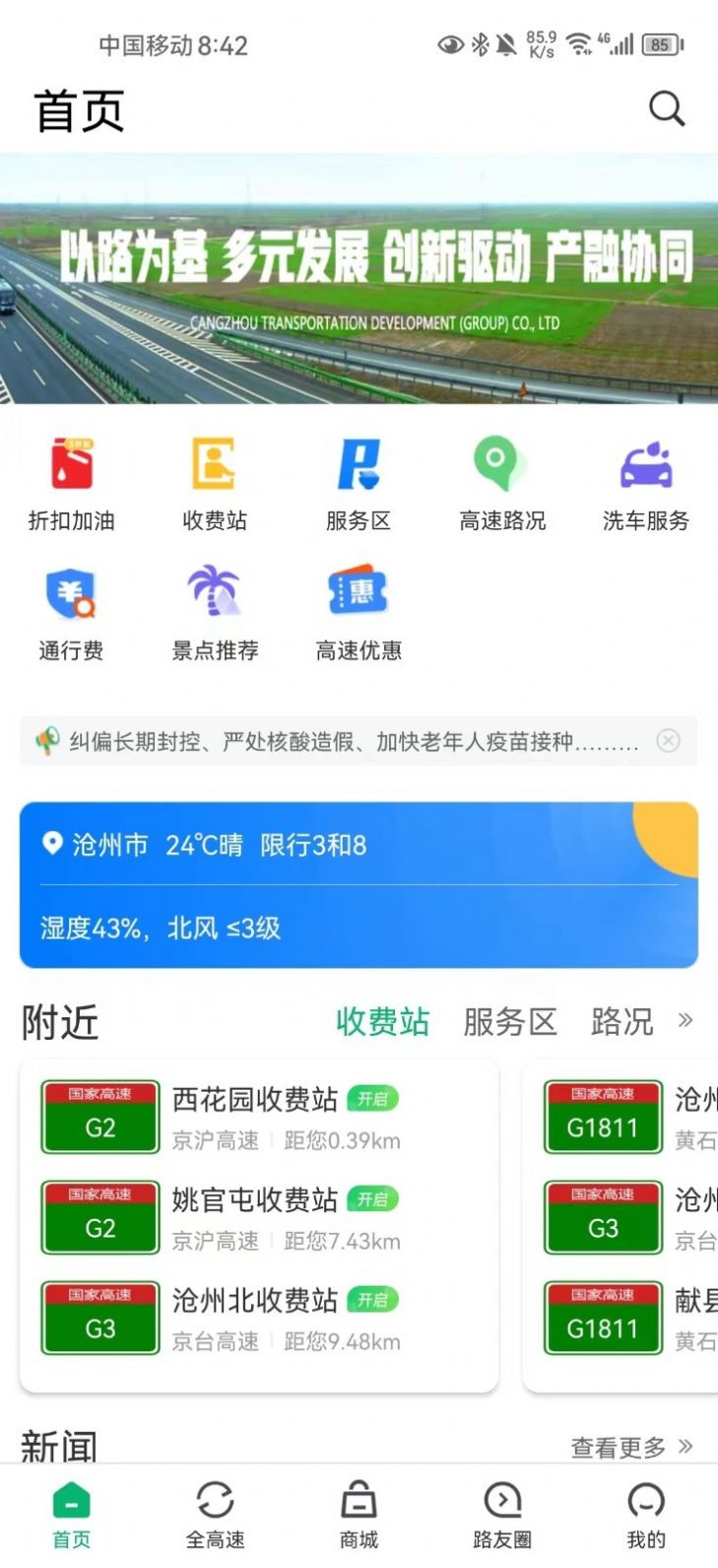Switch to the 服务区 nearby tab
Screen dimensions: 718x1568
tap(509, 1023)
